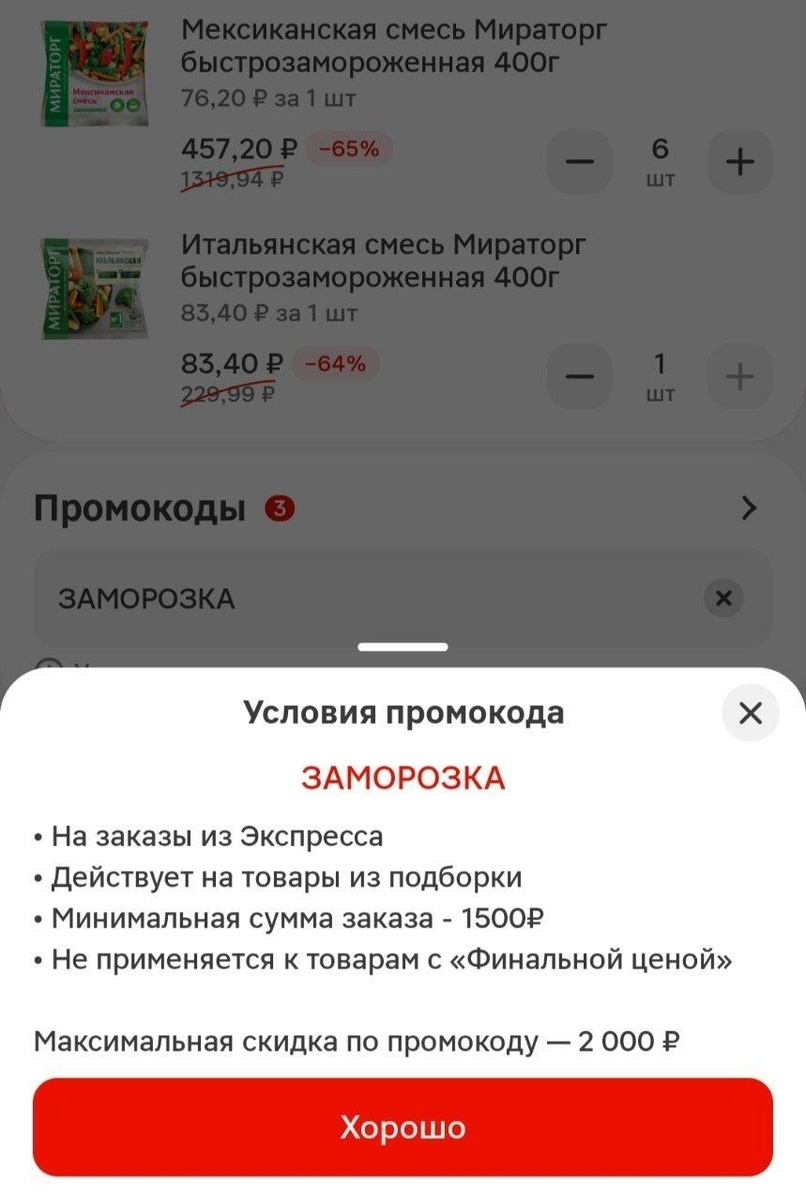
Task: Decrease Мексиканская смесь quantity
Action: 580,162
